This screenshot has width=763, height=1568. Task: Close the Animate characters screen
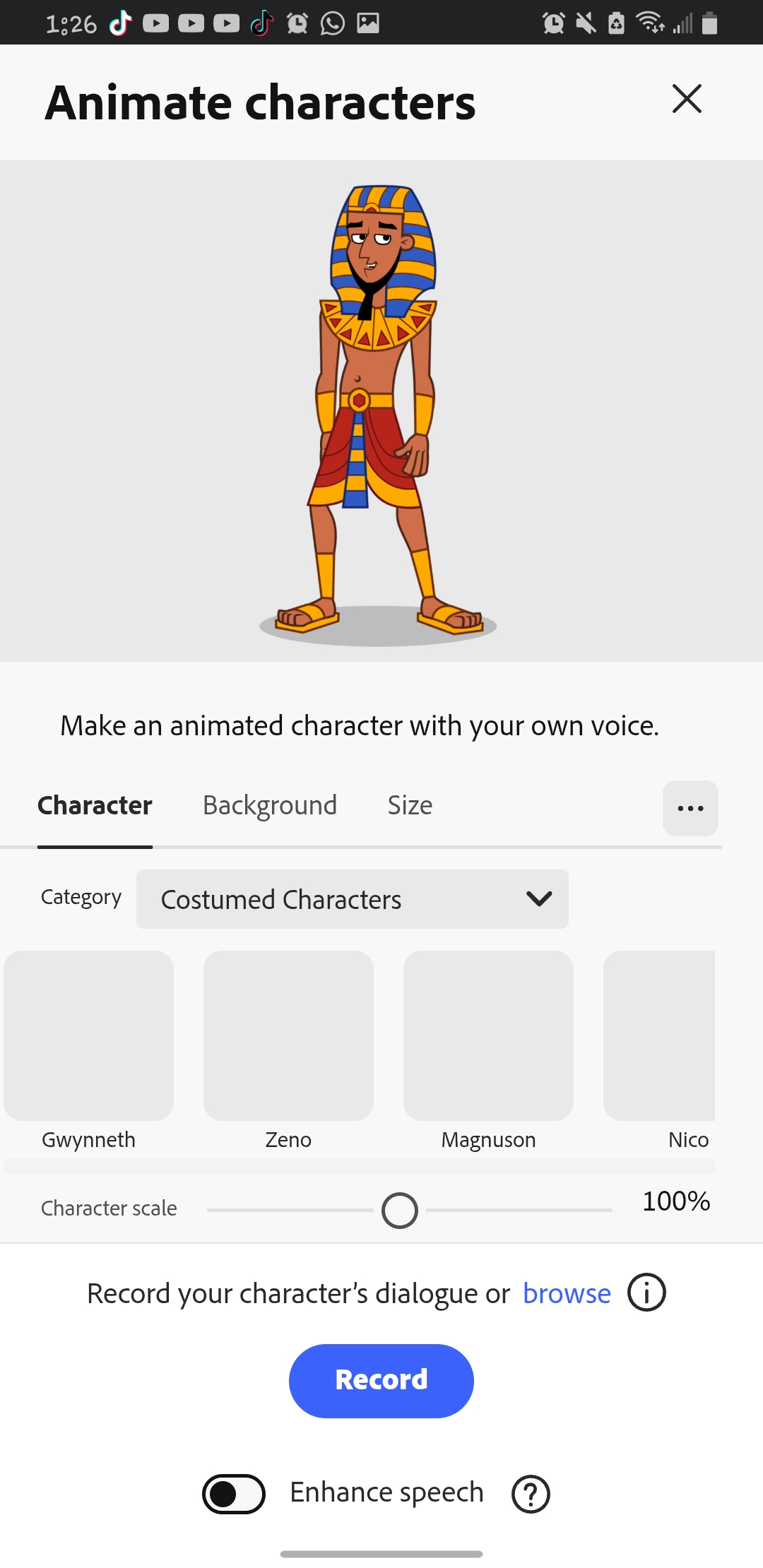coord(687,99)
